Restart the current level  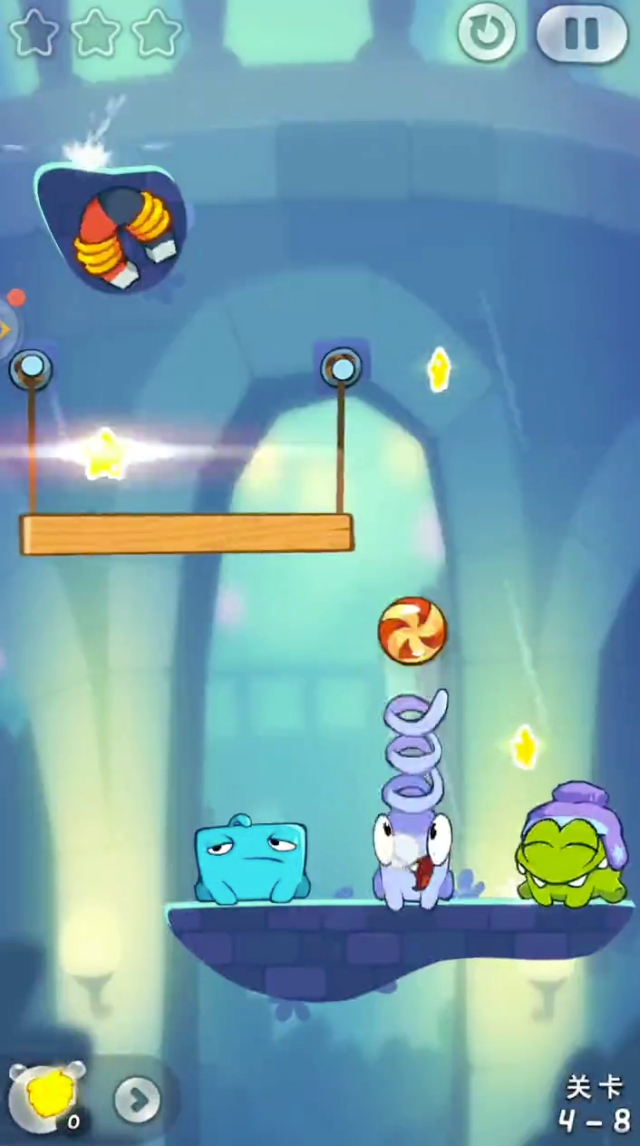point(487,33)
